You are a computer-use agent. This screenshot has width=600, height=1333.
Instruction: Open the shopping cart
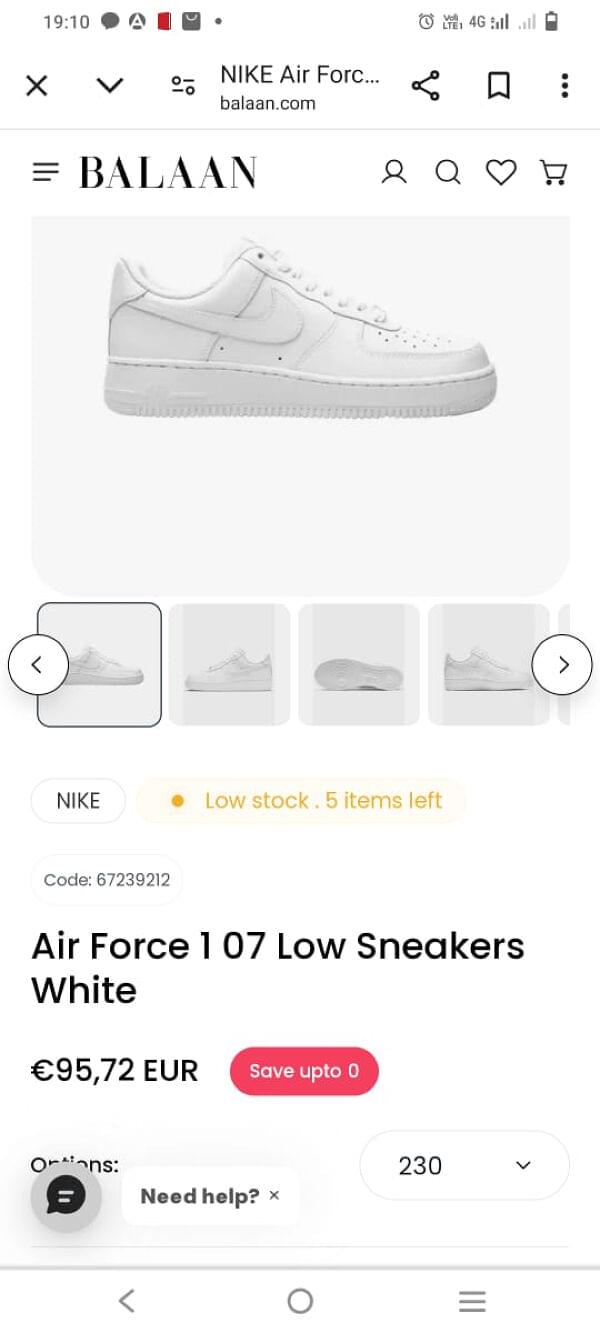click(x=553, y=173)
